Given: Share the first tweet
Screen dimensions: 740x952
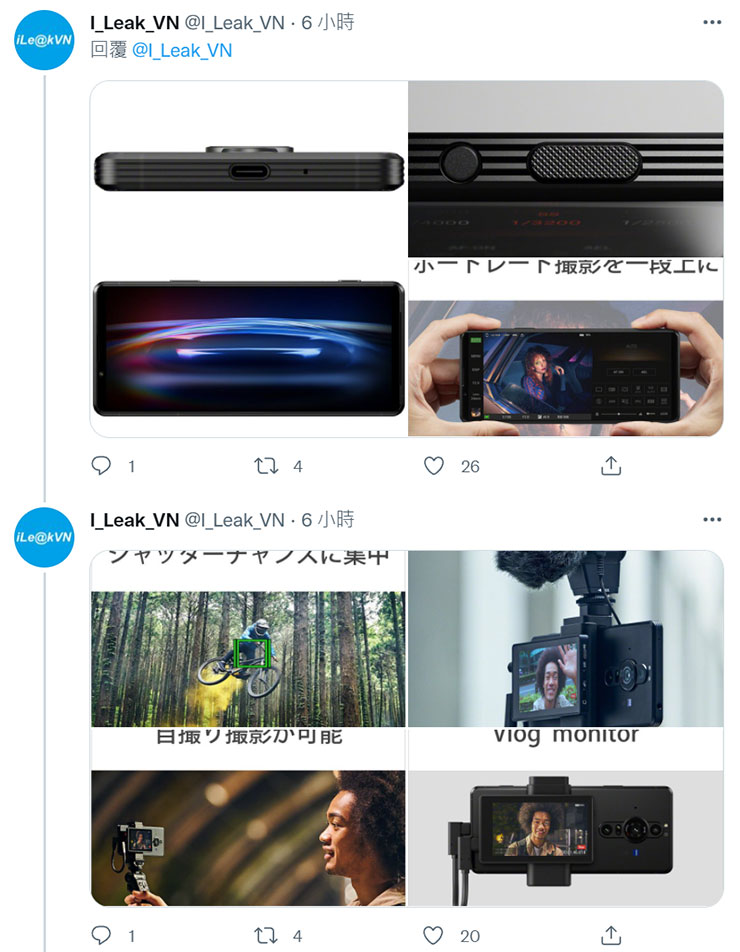Looking at the screenshot, I should tap(611, 465).
